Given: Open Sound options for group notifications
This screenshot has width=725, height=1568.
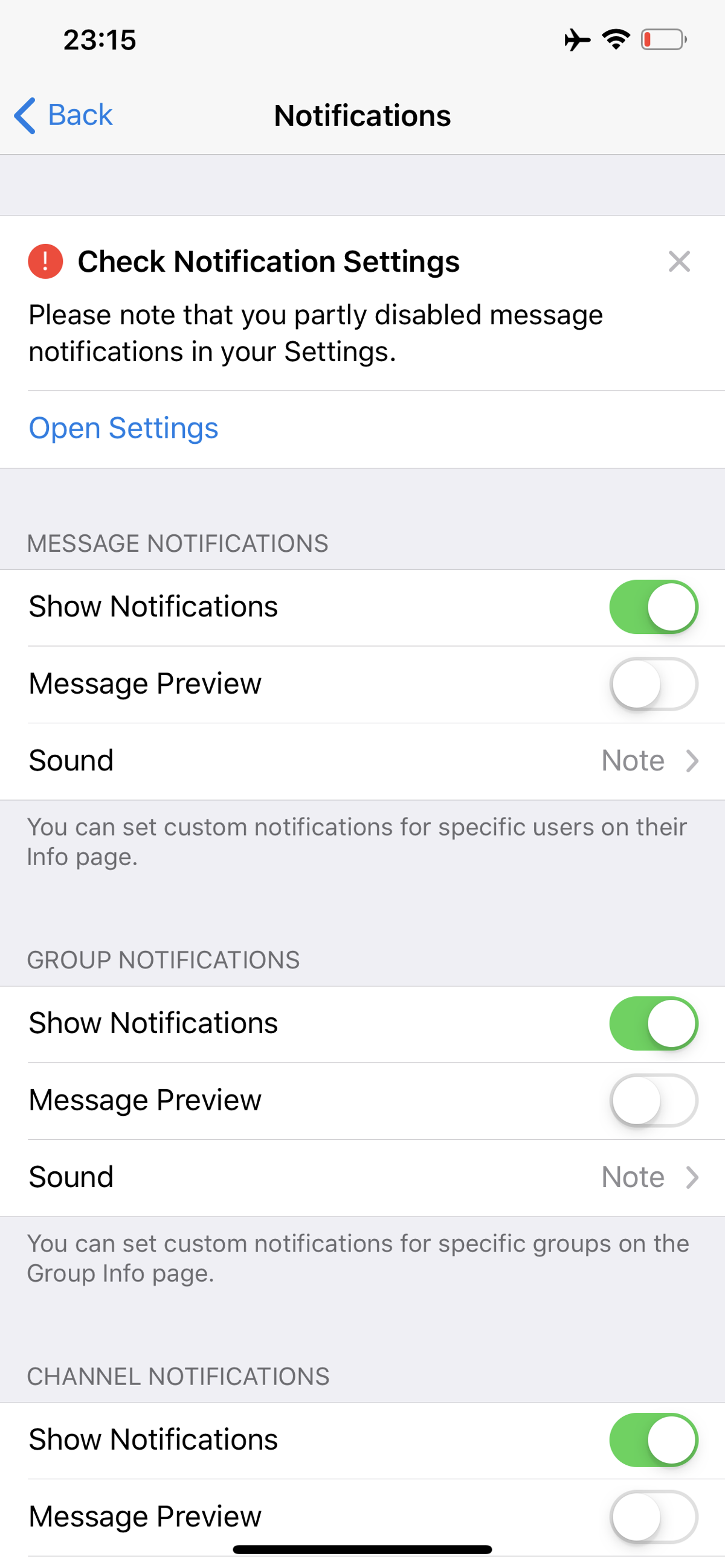Looking at the screenshot, I should click(362, 1177).
